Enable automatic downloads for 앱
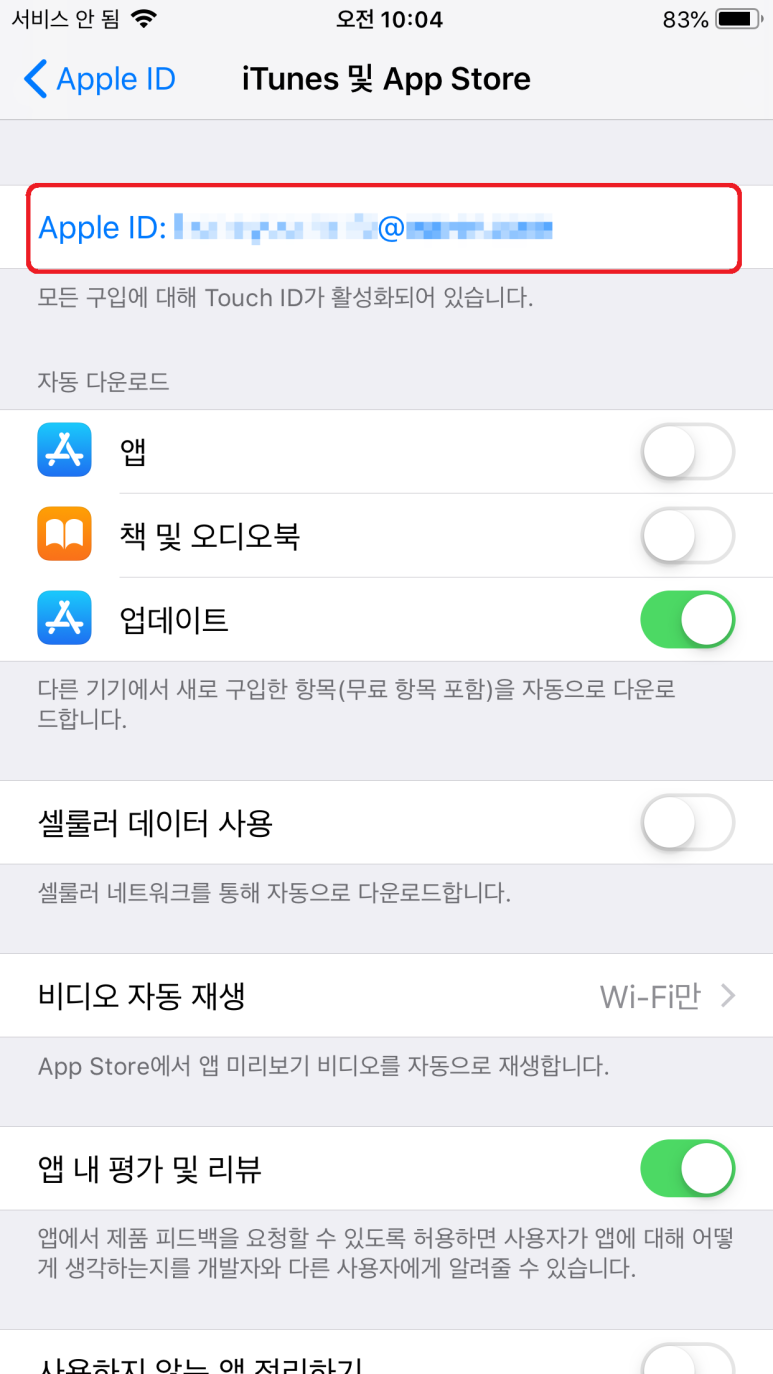773x1374 pixels. point(687,453)
